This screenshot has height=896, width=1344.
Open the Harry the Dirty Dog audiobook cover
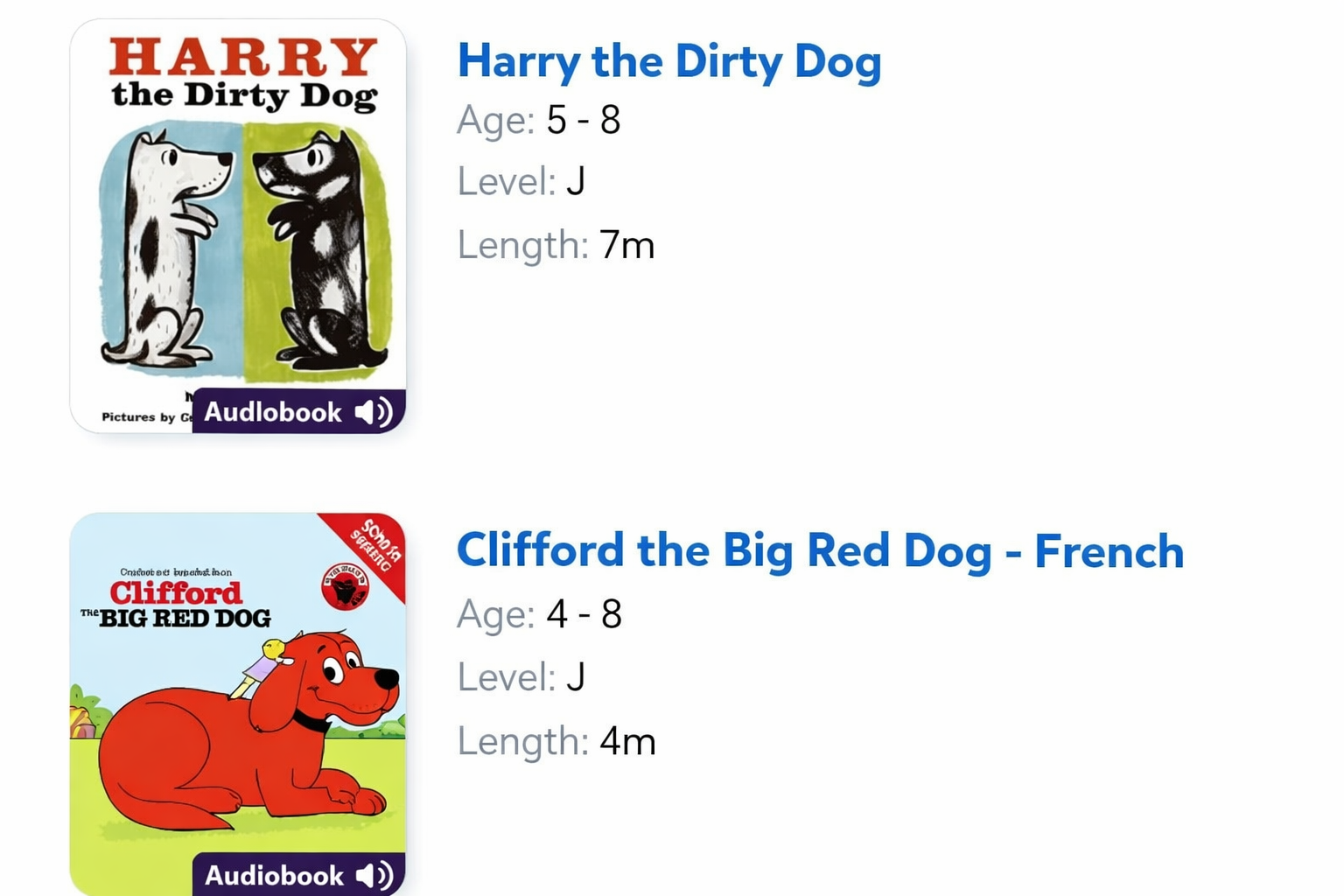[x=238, y=226]
